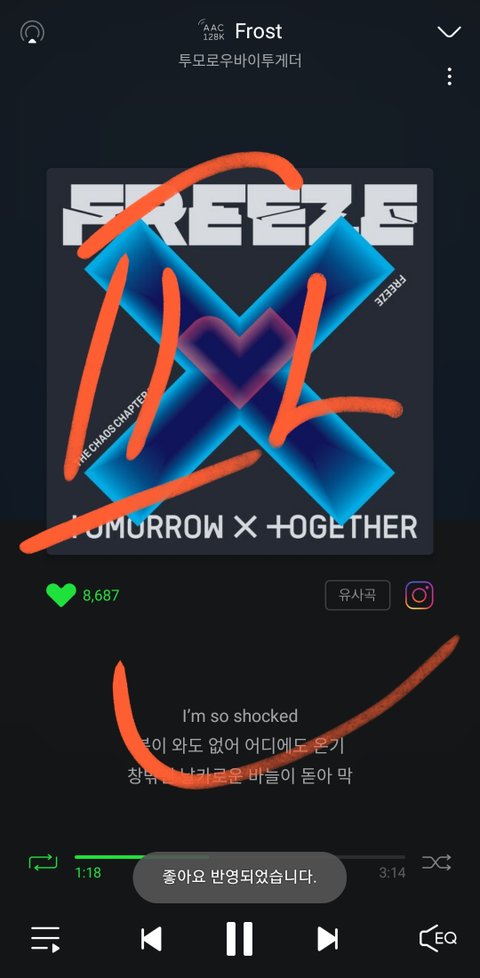480x978 pixels.
Task: Unlike the song via the green heart
Action: tap(61, 595)
